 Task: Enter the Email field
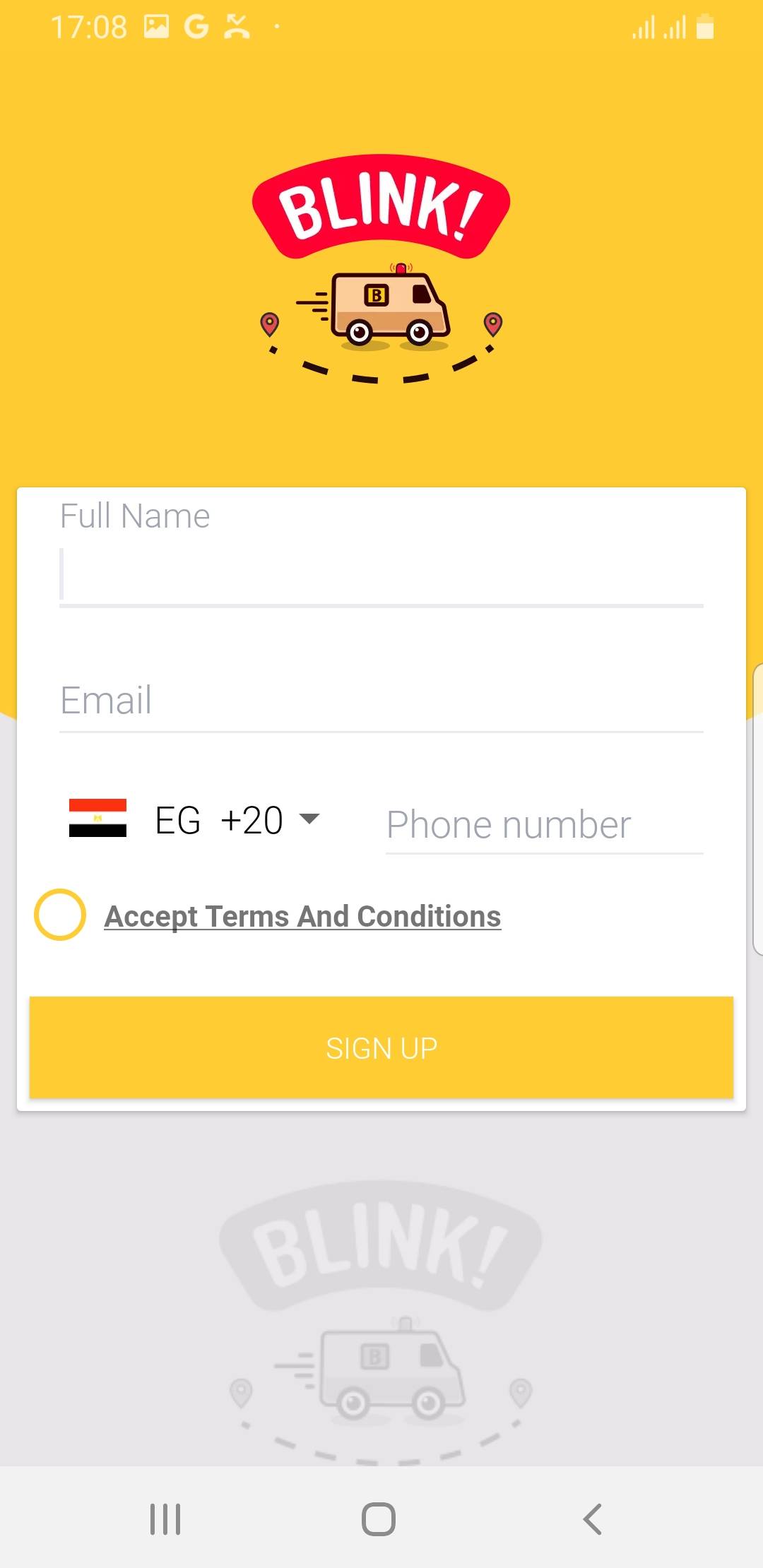pyautogui.click(x=381, y=701)
